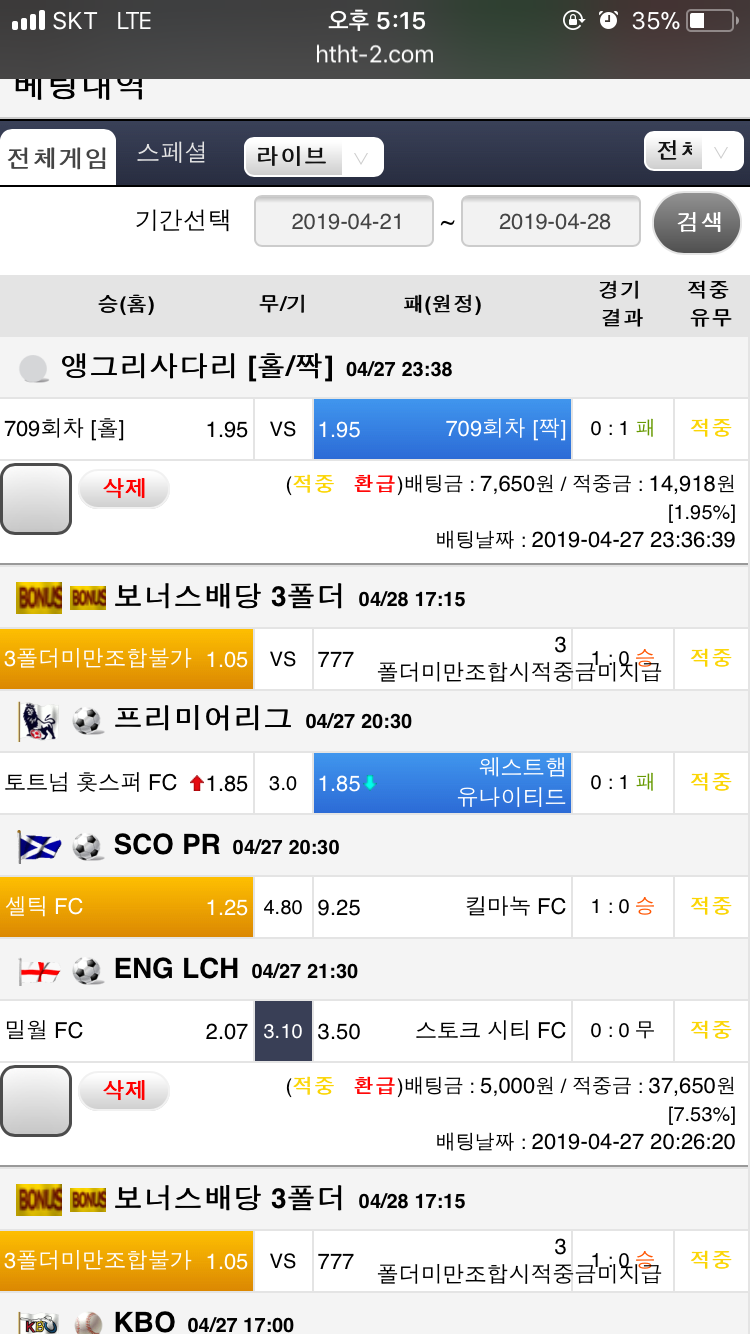Switch to the 스페셜 tab

171,153
